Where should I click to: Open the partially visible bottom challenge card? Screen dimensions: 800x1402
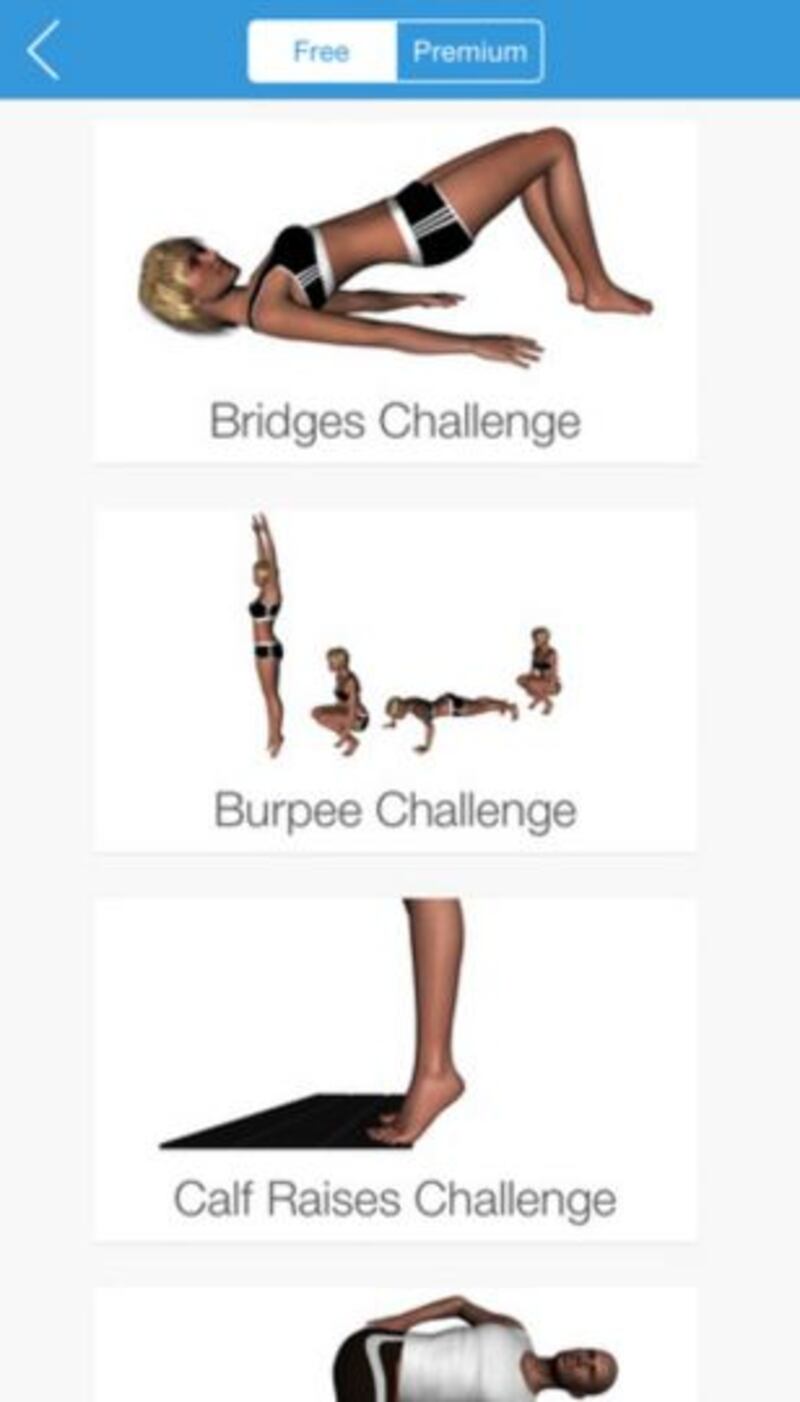pos(395,1346)
